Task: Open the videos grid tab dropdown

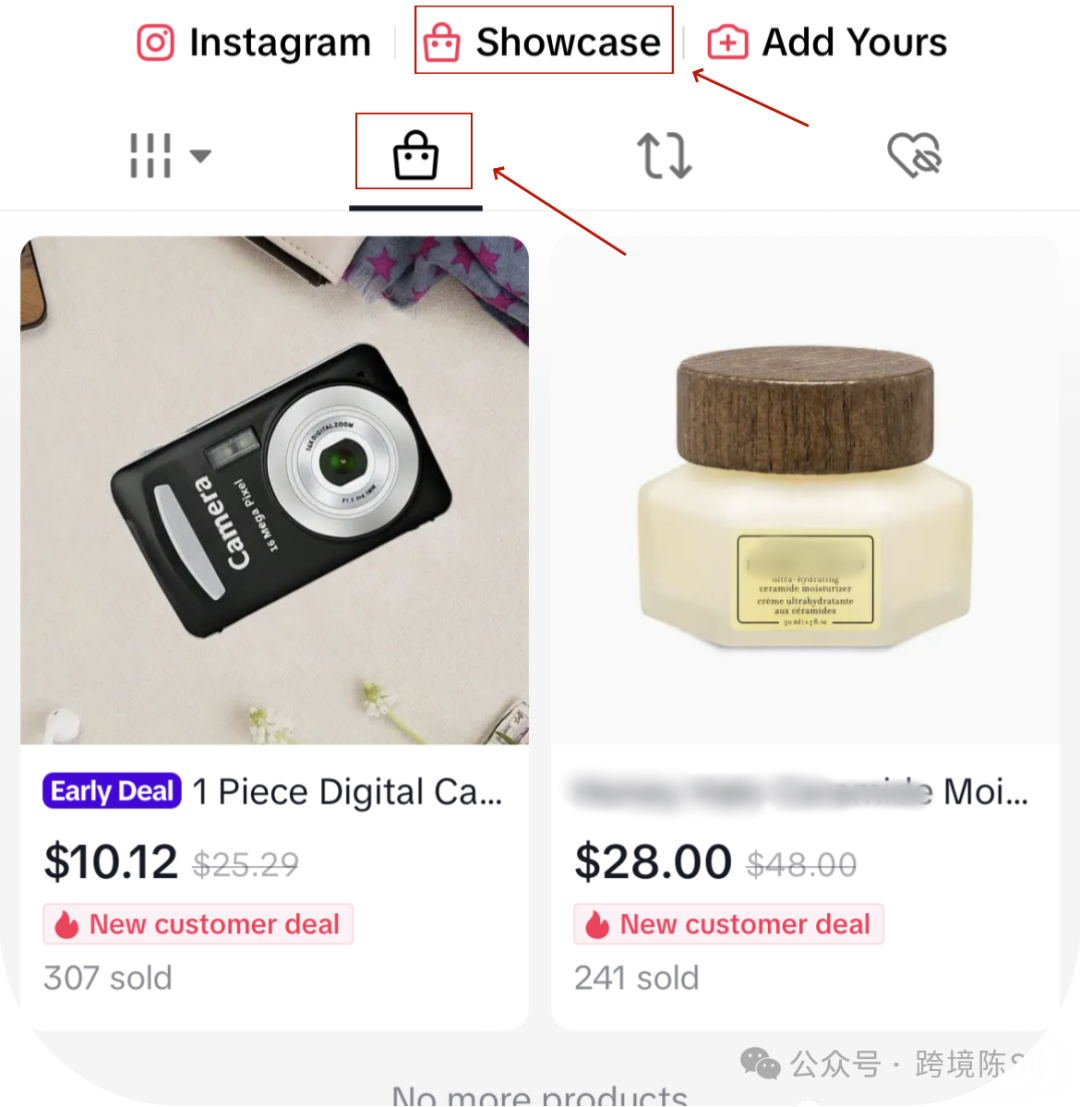Action: click(x=169, y=156)
